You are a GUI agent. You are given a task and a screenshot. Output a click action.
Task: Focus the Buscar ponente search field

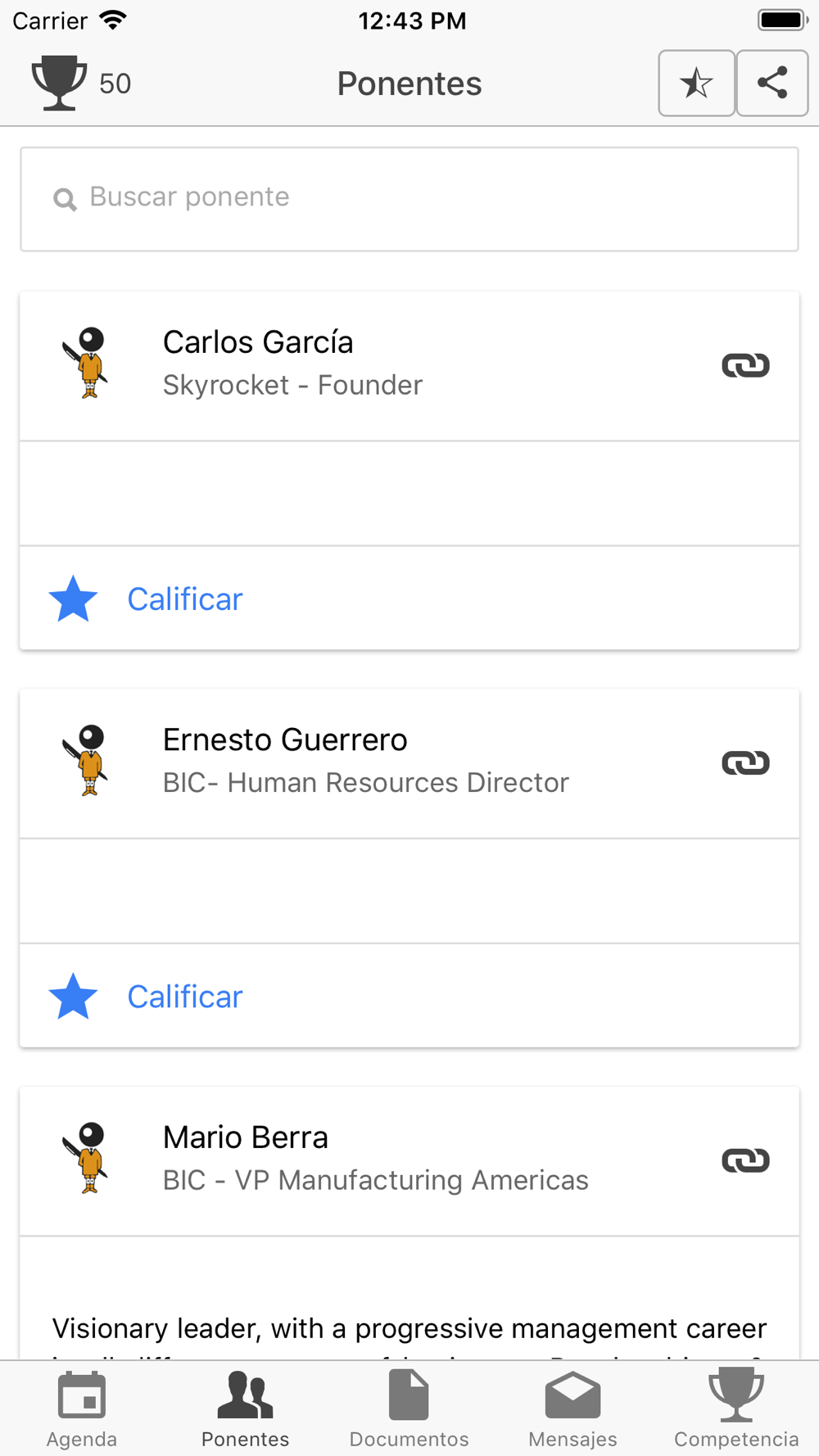coord(409,199)
